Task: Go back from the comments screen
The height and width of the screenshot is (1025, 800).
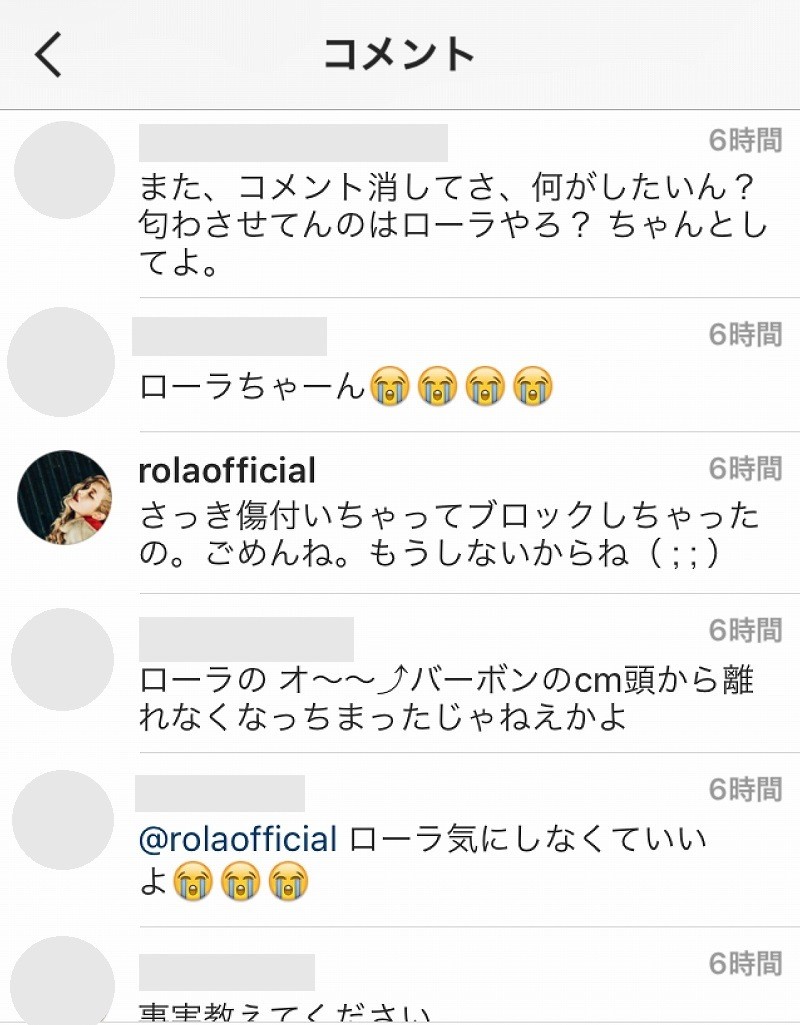Action: click(x=48, y=55)
